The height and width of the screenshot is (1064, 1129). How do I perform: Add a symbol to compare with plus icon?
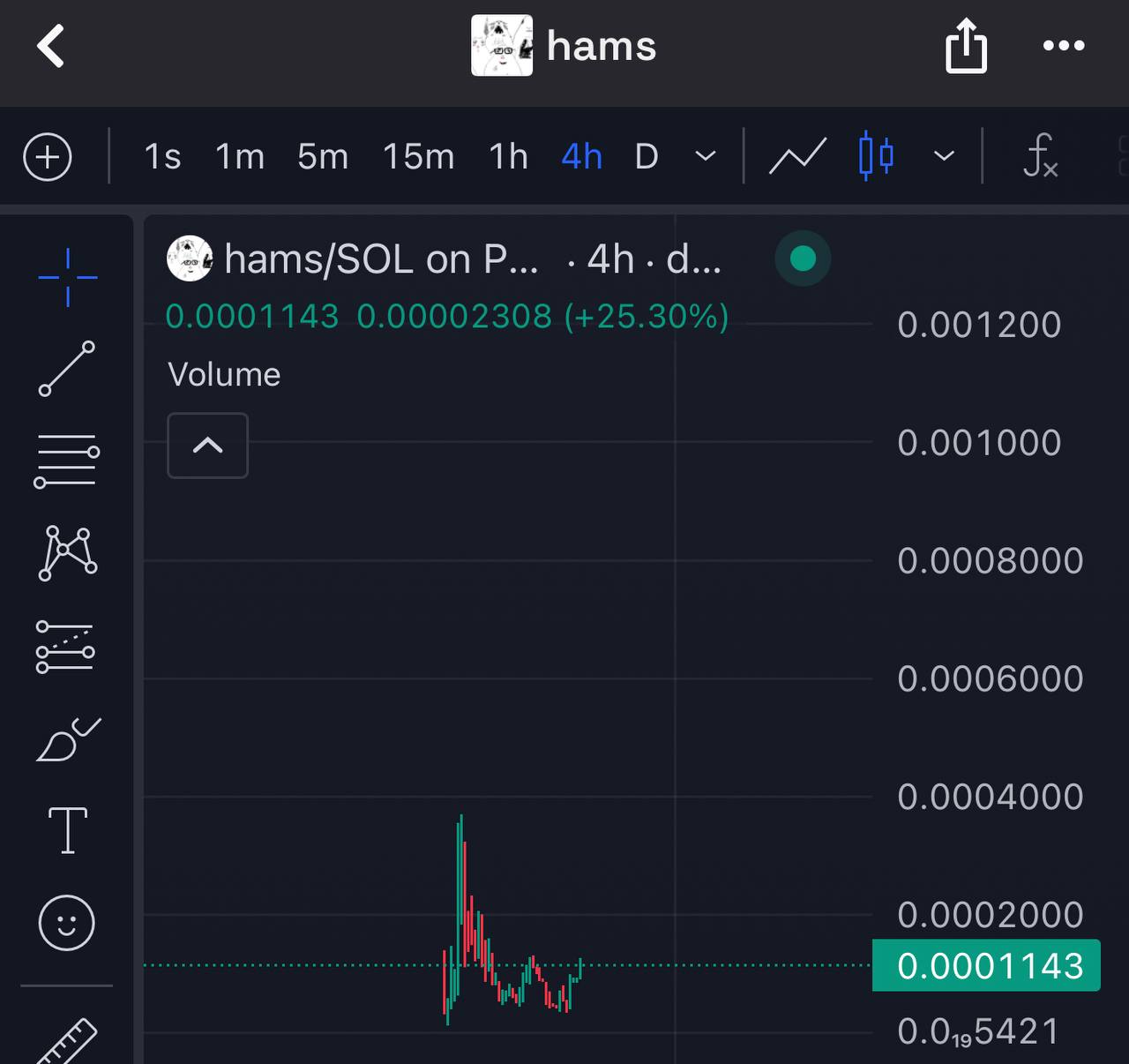pyautogui.click(x=48, y=157)
